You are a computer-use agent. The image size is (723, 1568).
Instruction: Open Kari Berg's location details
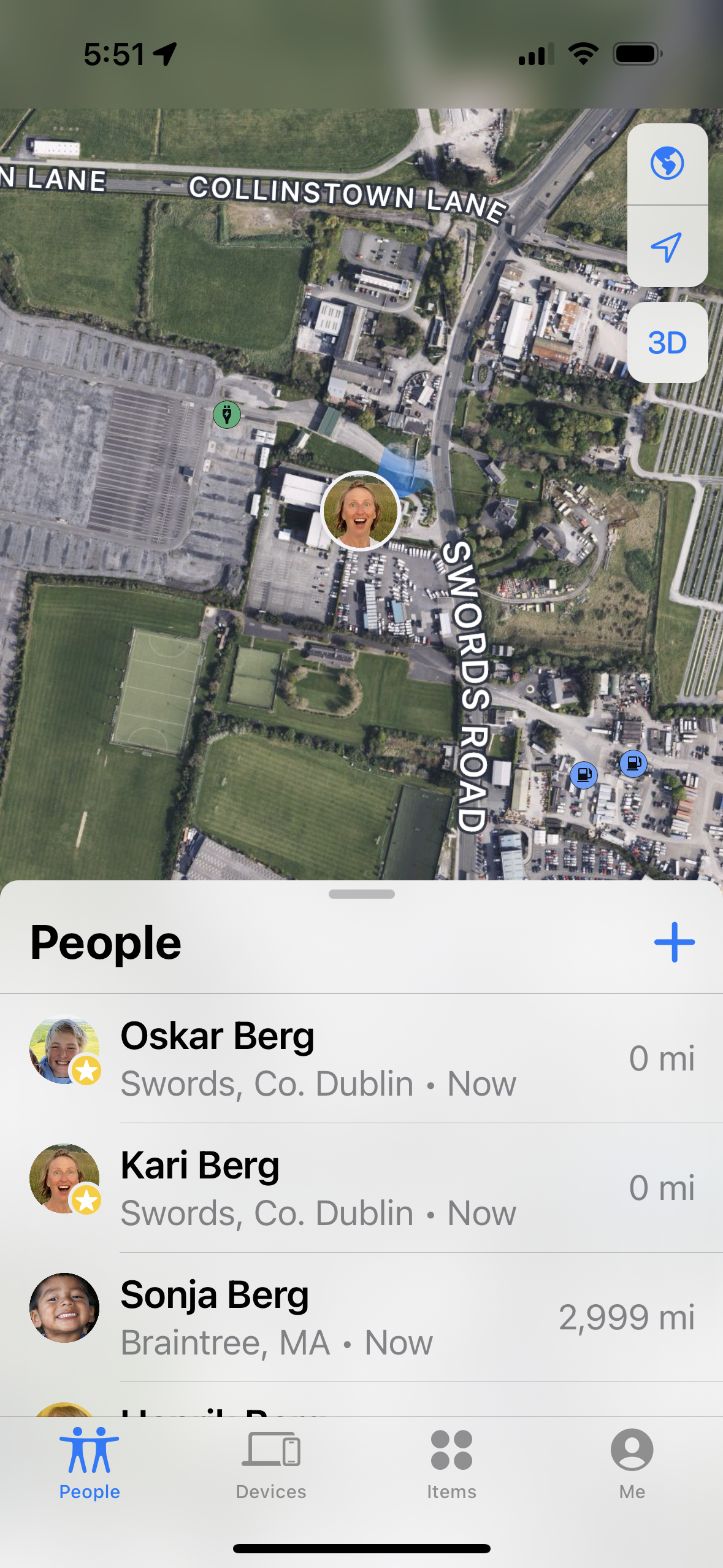coord(361,1188)
